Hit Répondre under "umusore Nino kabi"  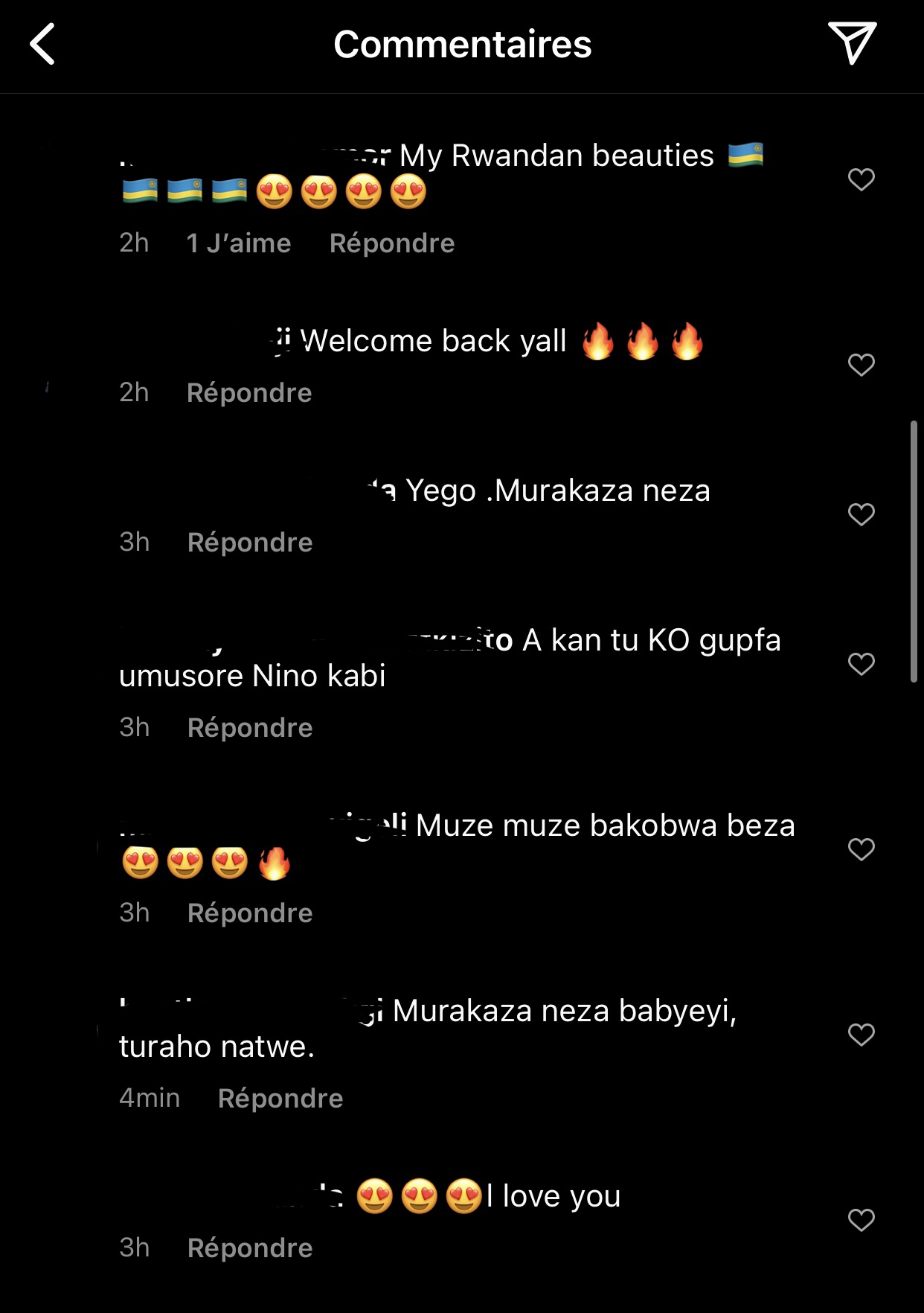tap(250, 728)
